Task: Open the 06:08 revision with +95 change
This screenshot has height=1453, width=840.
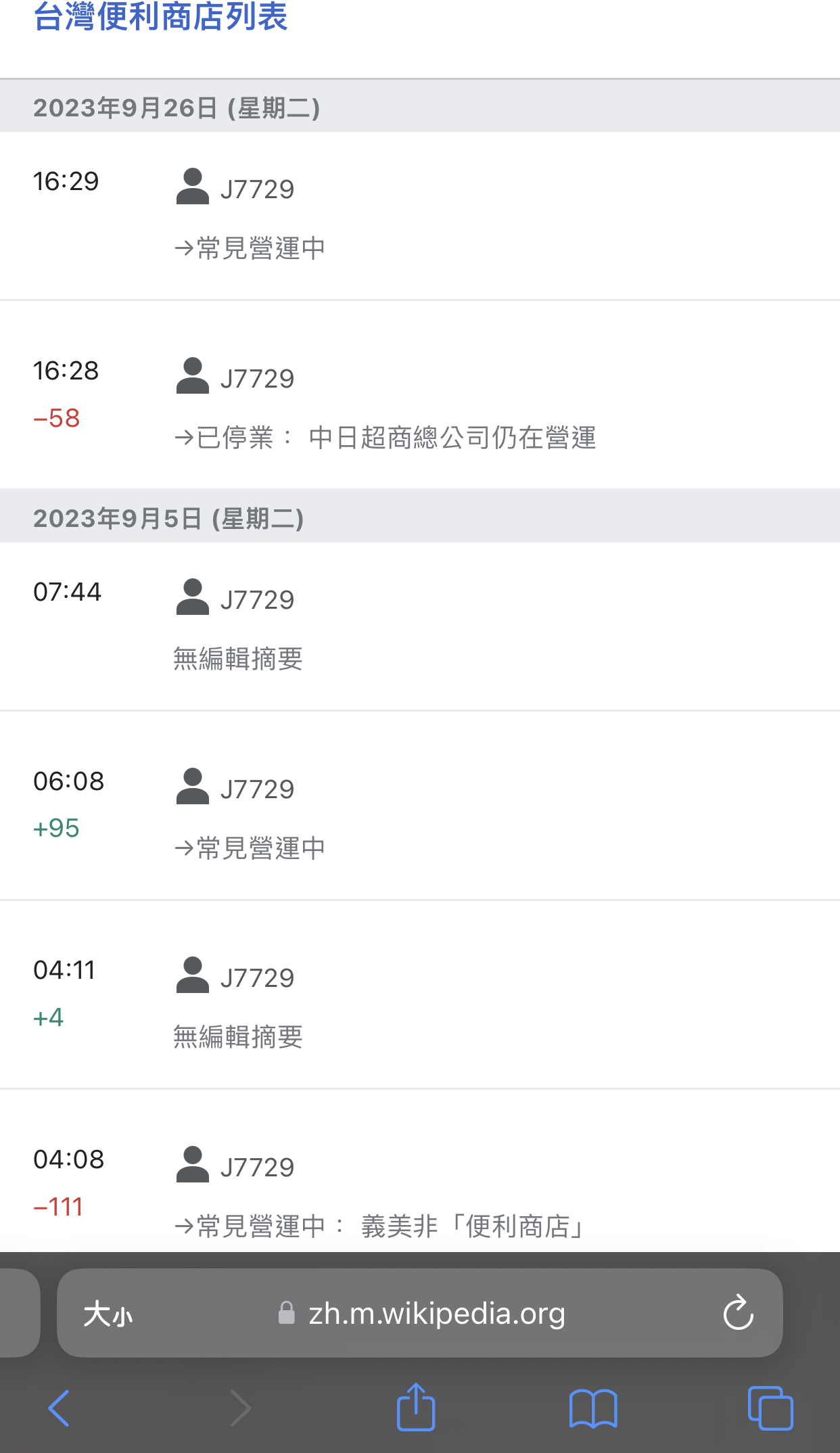Action: coord(420,805)
